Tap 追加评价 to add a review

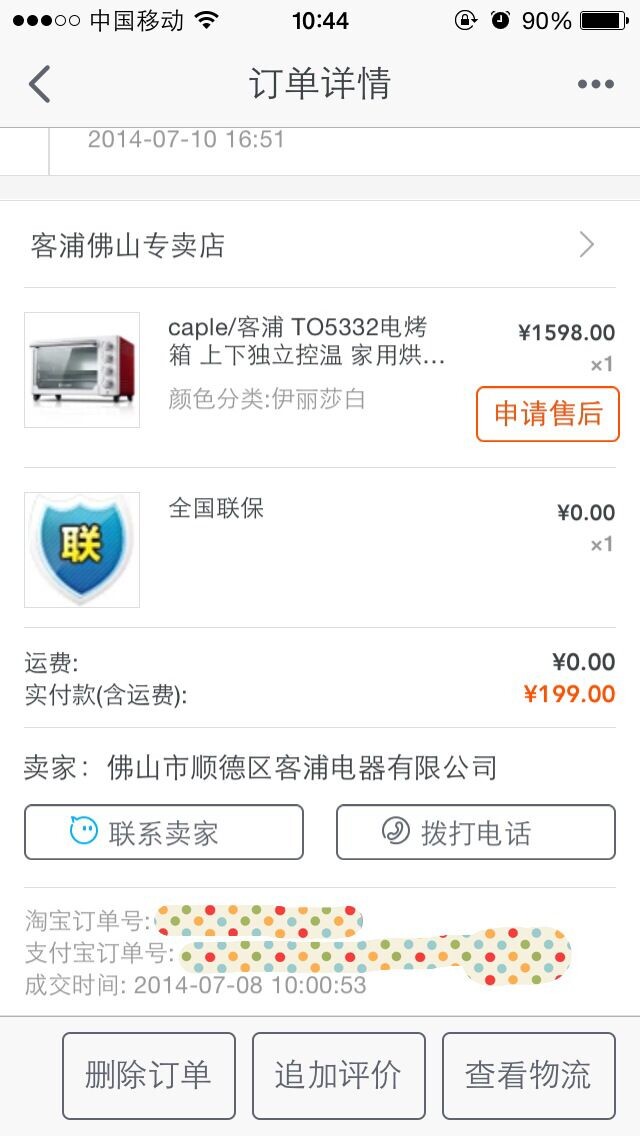[x=338, y=1075]
